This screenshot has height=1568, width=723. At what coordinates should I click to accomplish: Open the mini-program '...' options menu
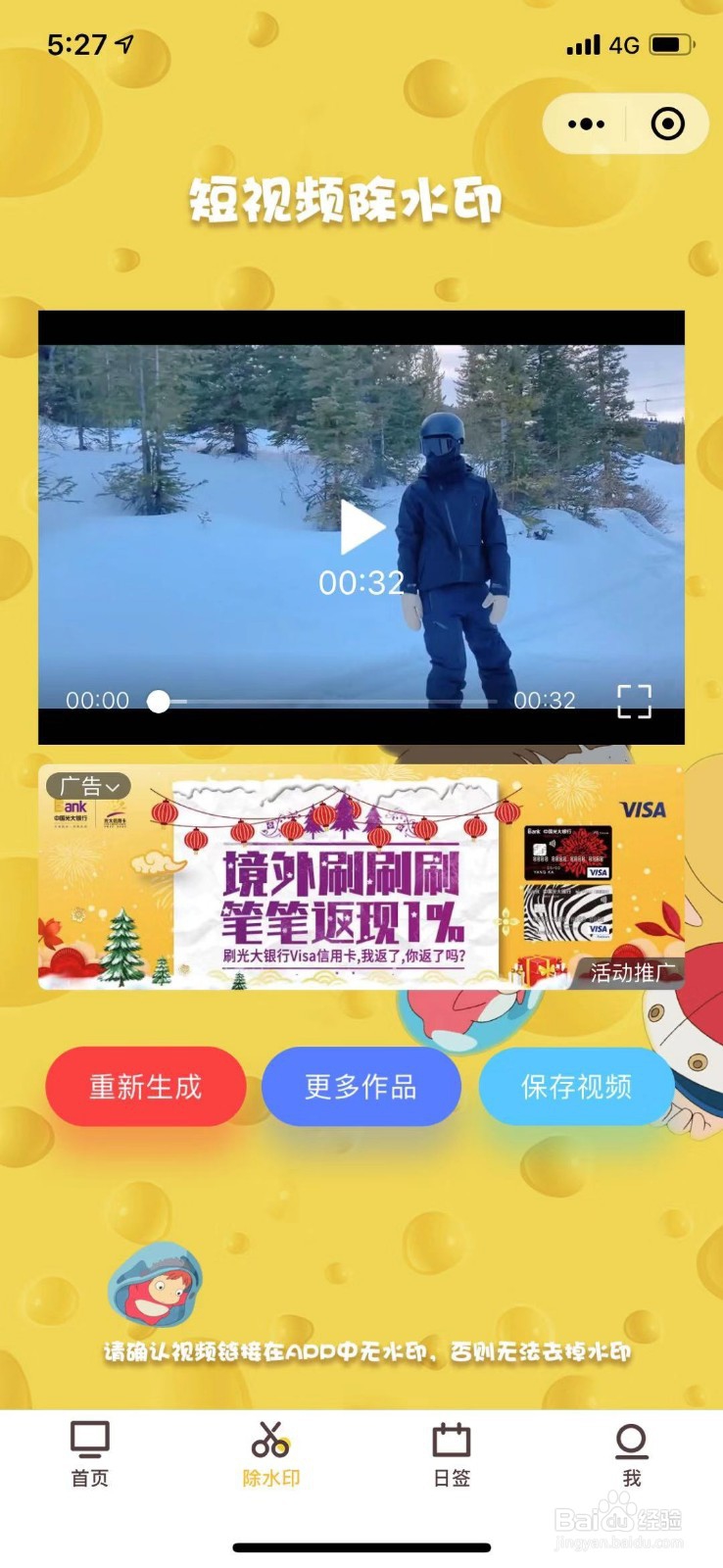point(585,123)
